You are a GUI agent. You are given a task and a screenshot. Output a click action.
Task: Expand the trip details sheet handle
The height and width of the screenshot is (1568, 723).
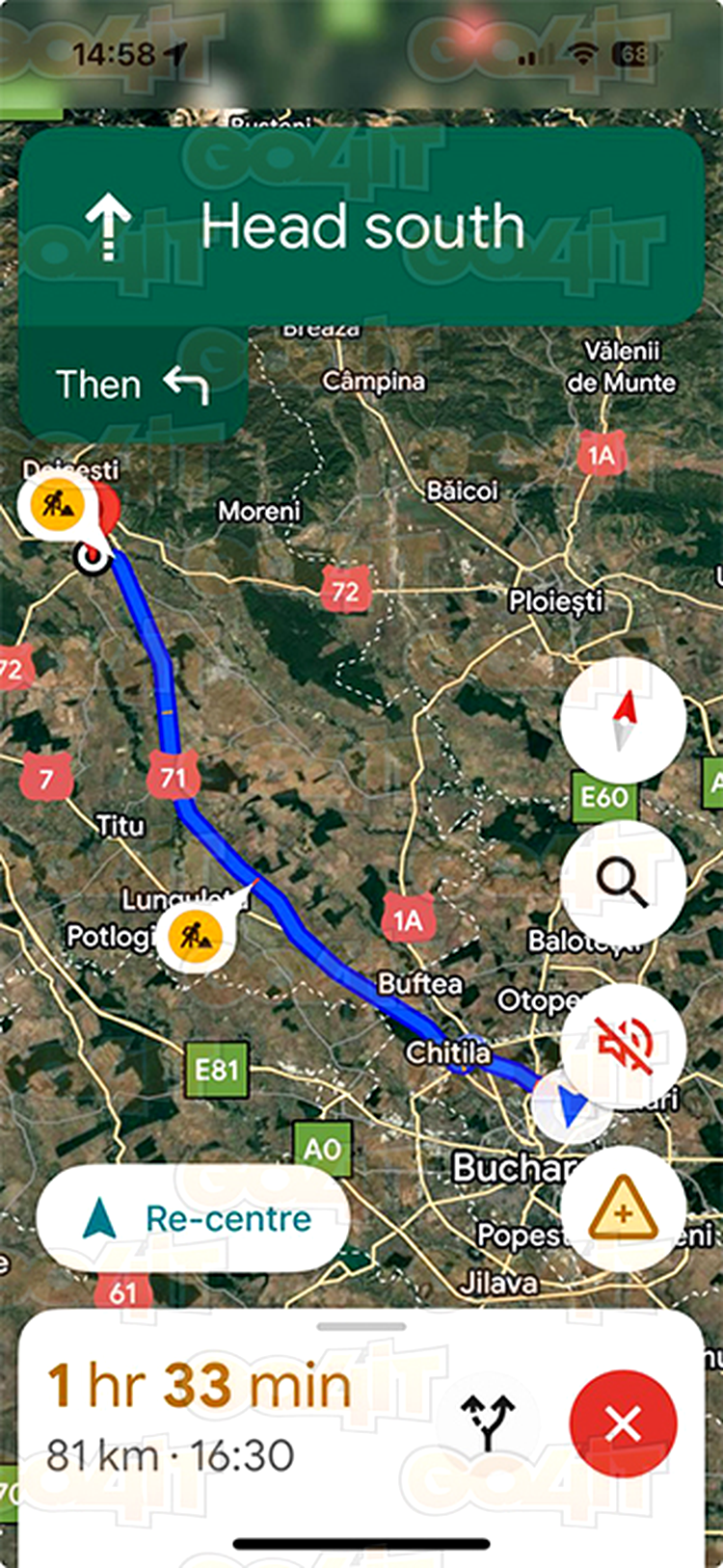coord(361,1327)
